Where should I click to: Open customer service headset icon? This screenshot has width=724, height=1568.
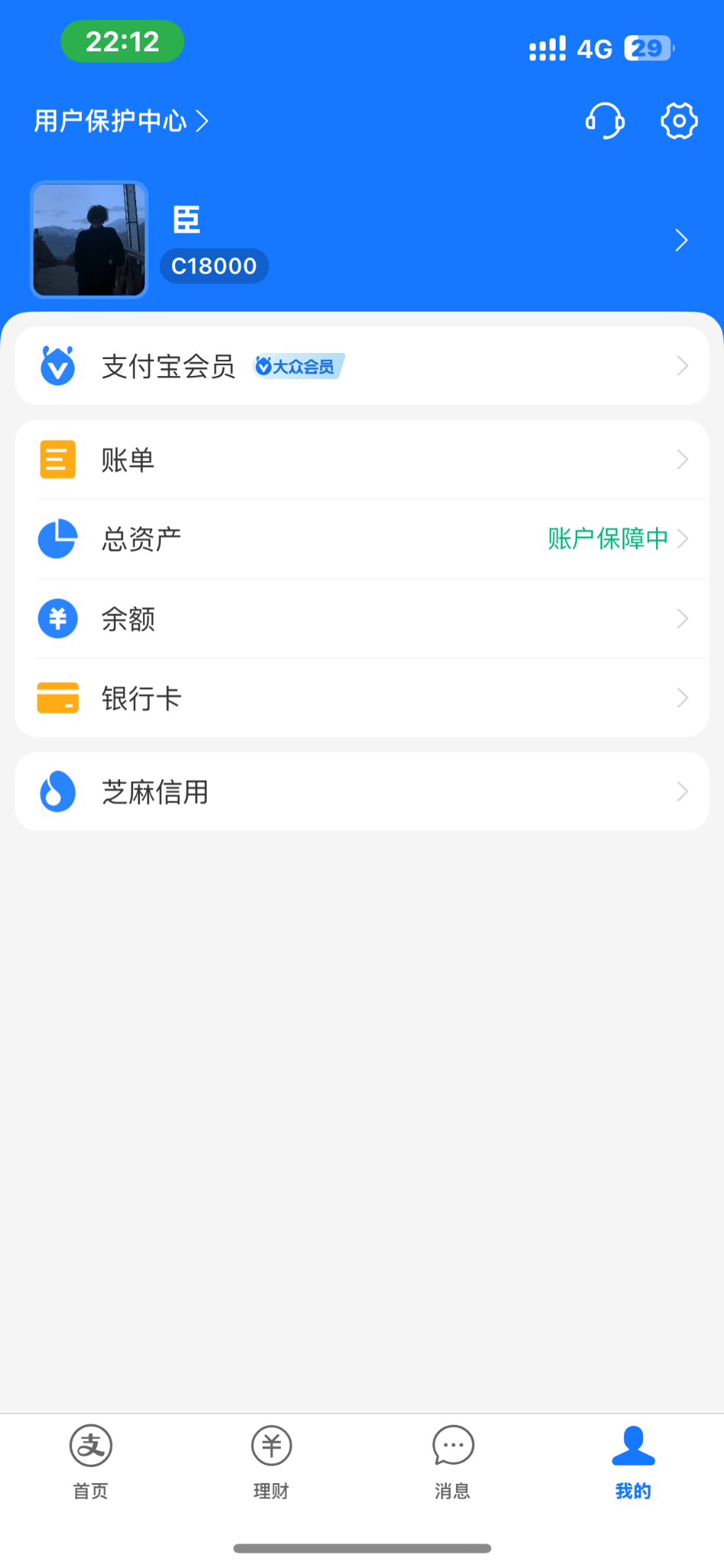coord(605,121)
